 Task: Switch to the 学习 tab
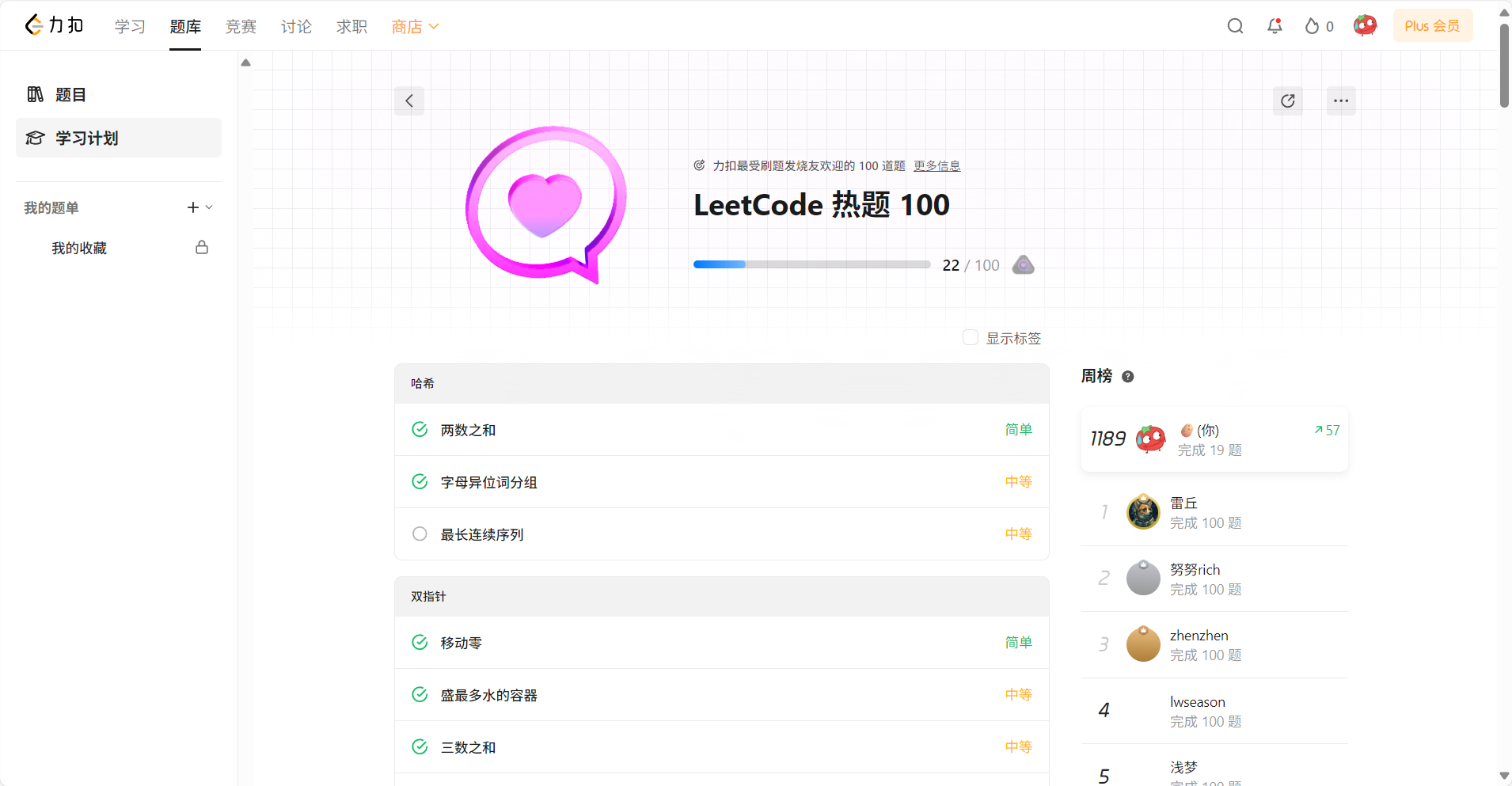pos(130,27)
